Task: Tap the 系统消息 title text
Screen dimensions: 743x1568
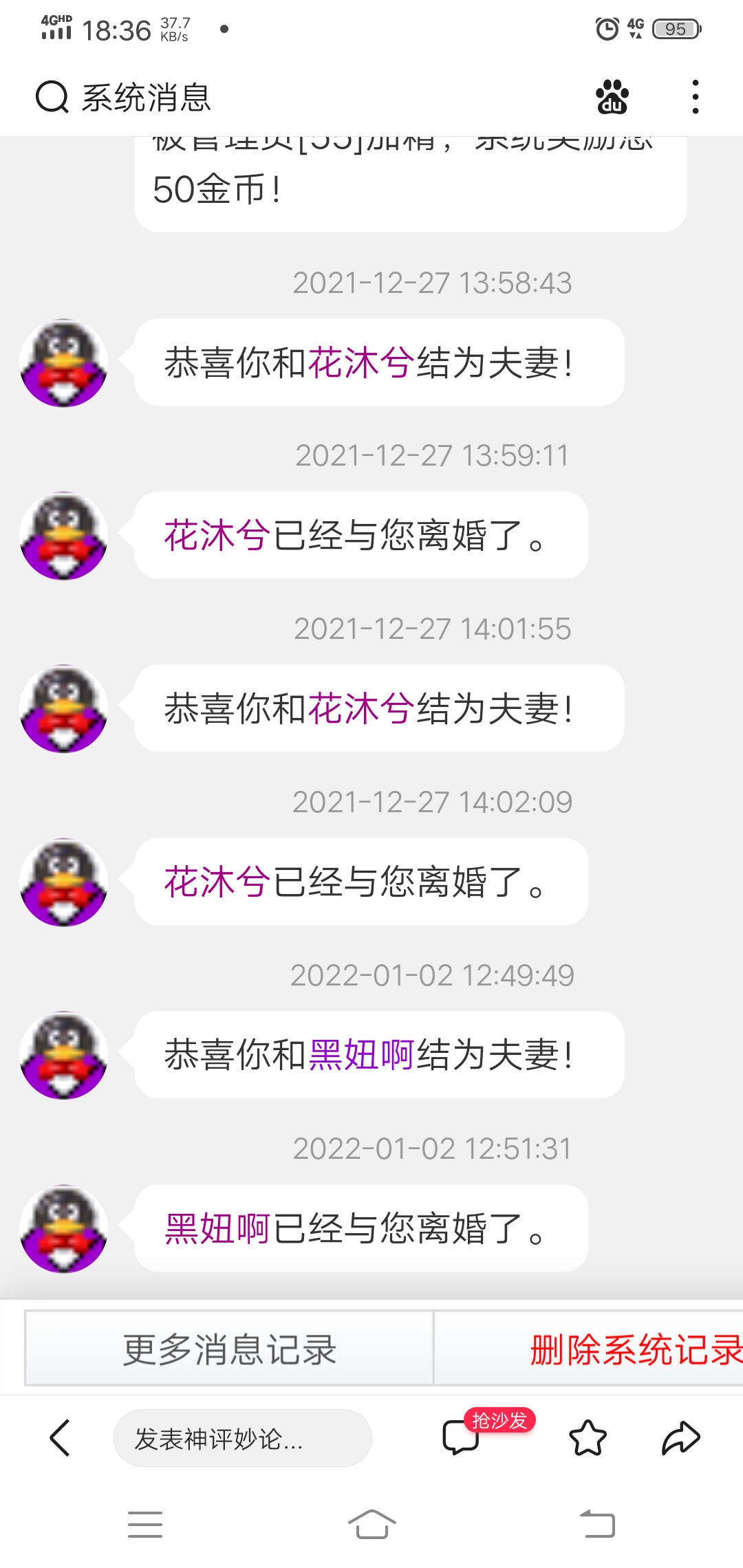Action: pos(147,98)
